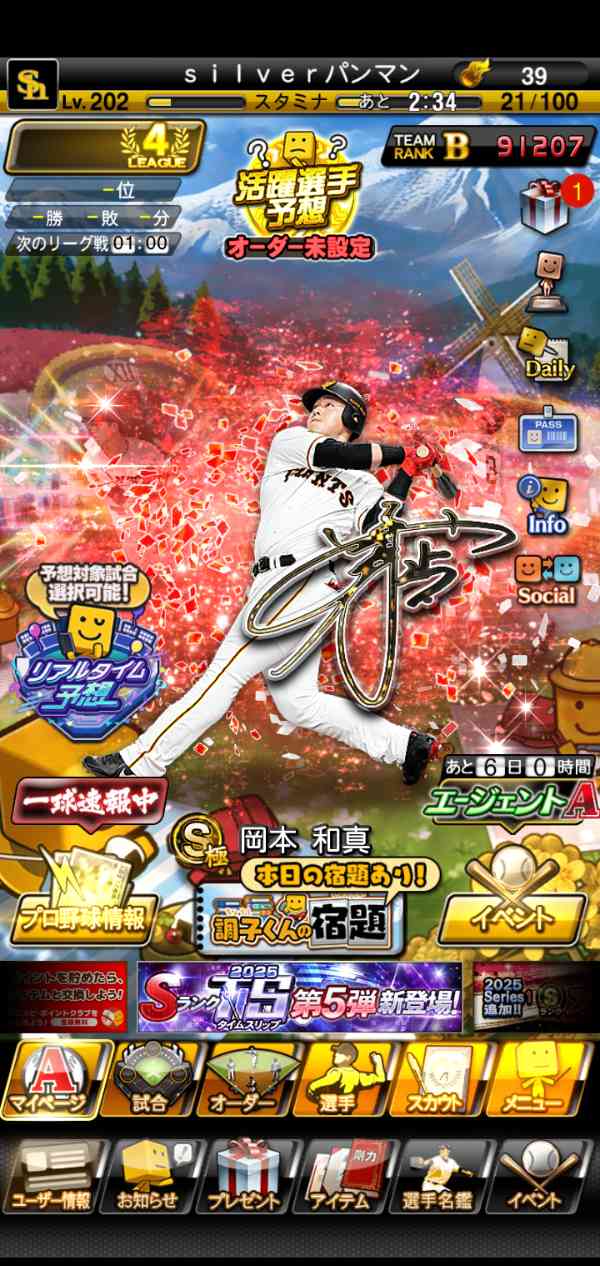
Task: Switch to the 試合 tab
Action: [148, 1080]
